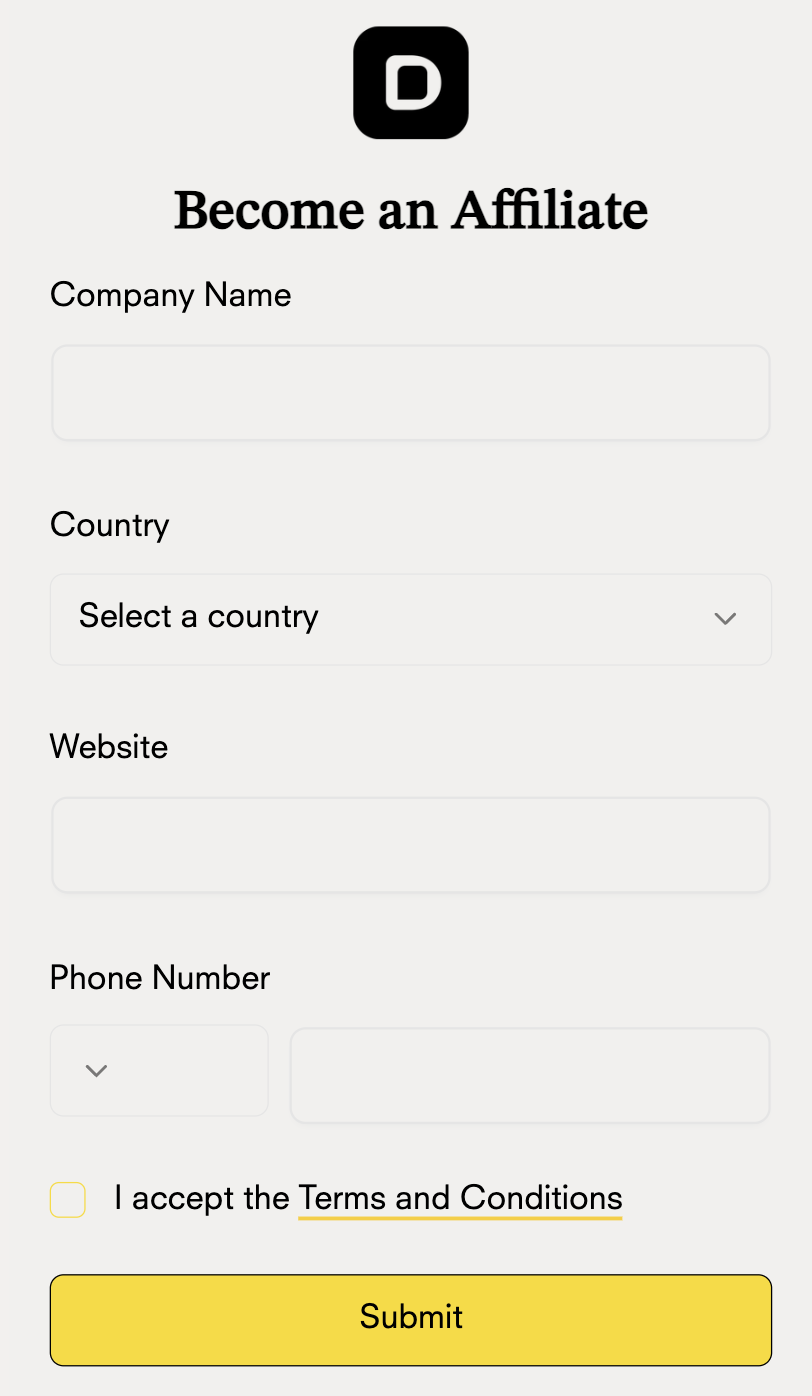This screenshot has height=1396, width=812.
Task: Expand the phone country code picker
Action: coord(158,1071)
